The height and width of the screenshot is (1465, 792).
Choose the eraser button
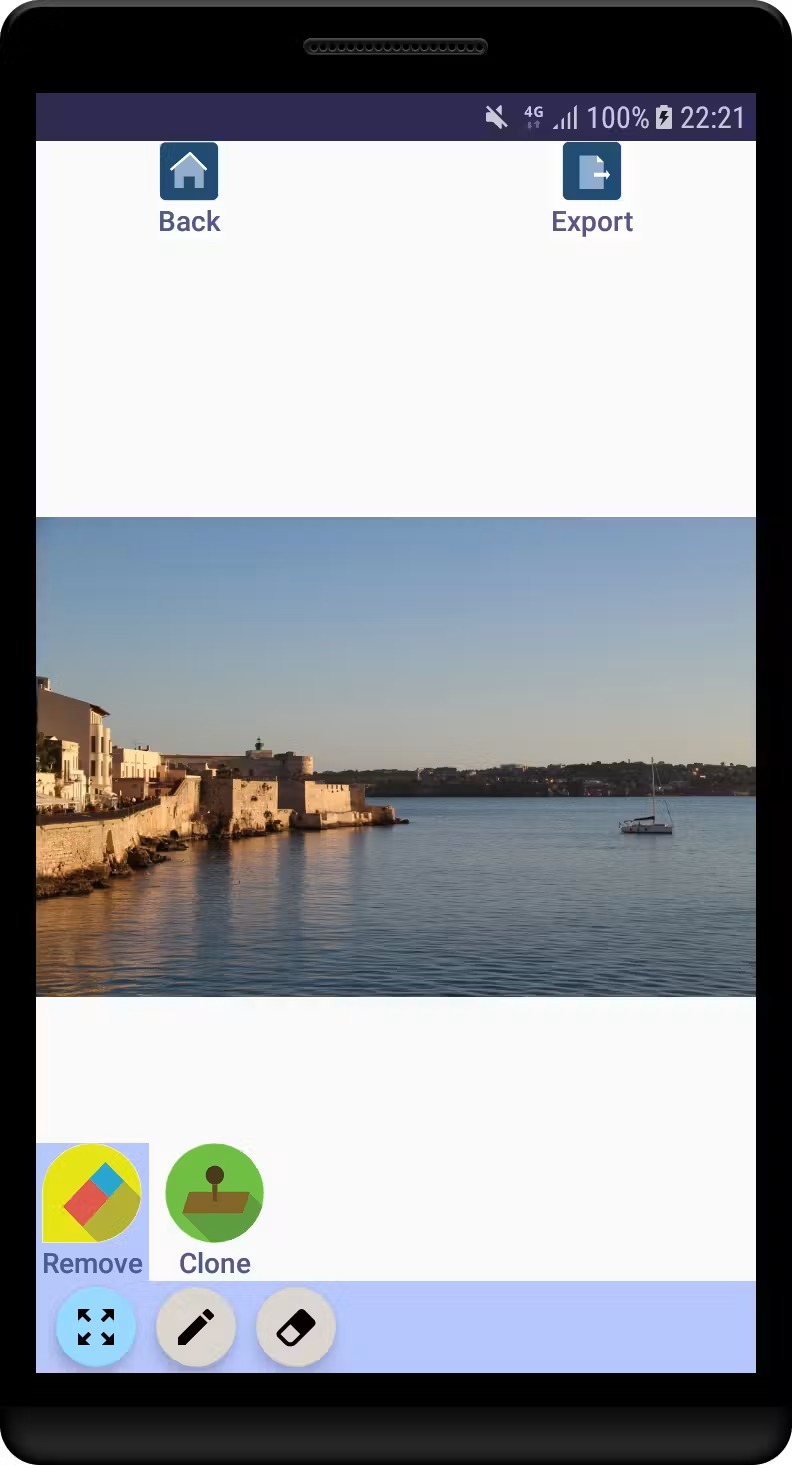(296, 1327)
